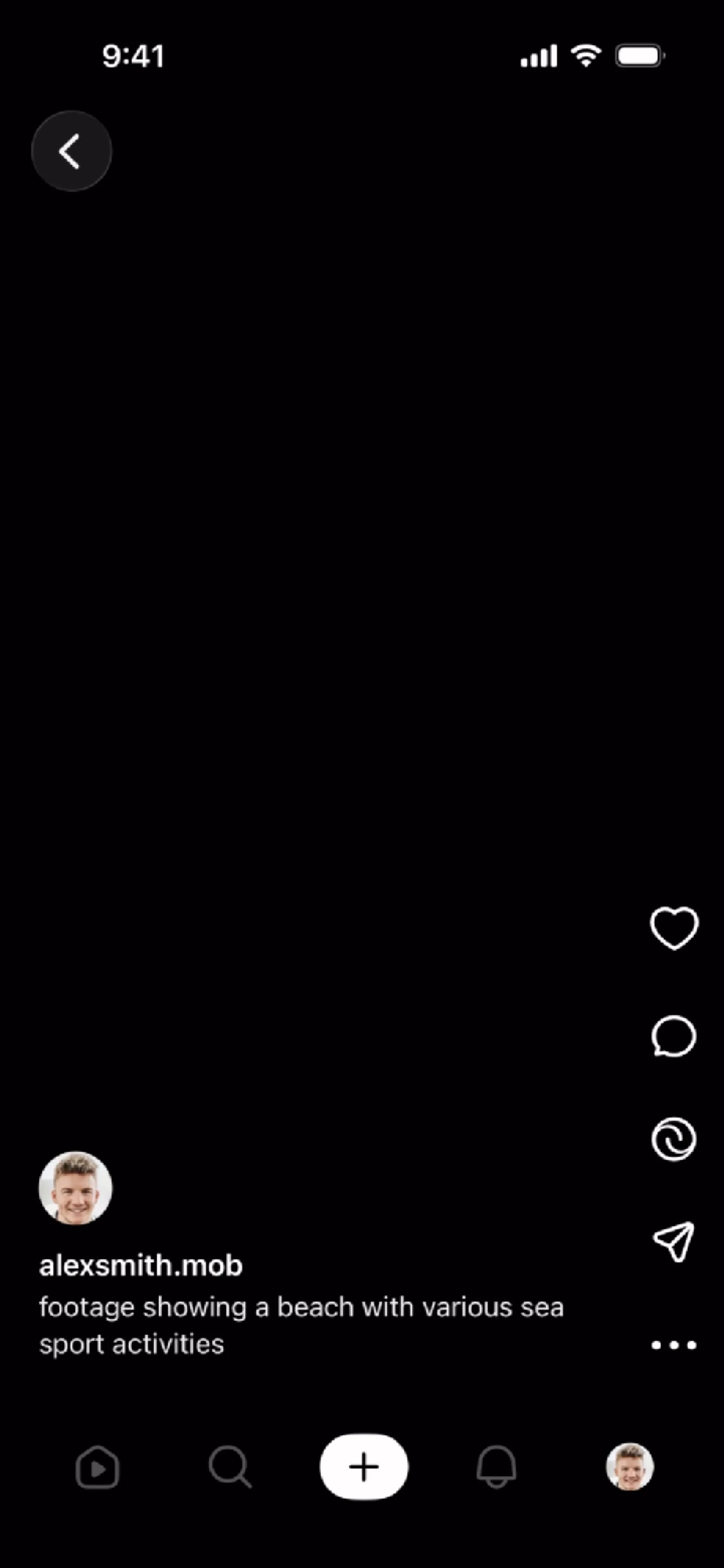Viewport: 724px width, 1568px height.
Task: Share the video via paper plane icon
Action: point(673,1242)
